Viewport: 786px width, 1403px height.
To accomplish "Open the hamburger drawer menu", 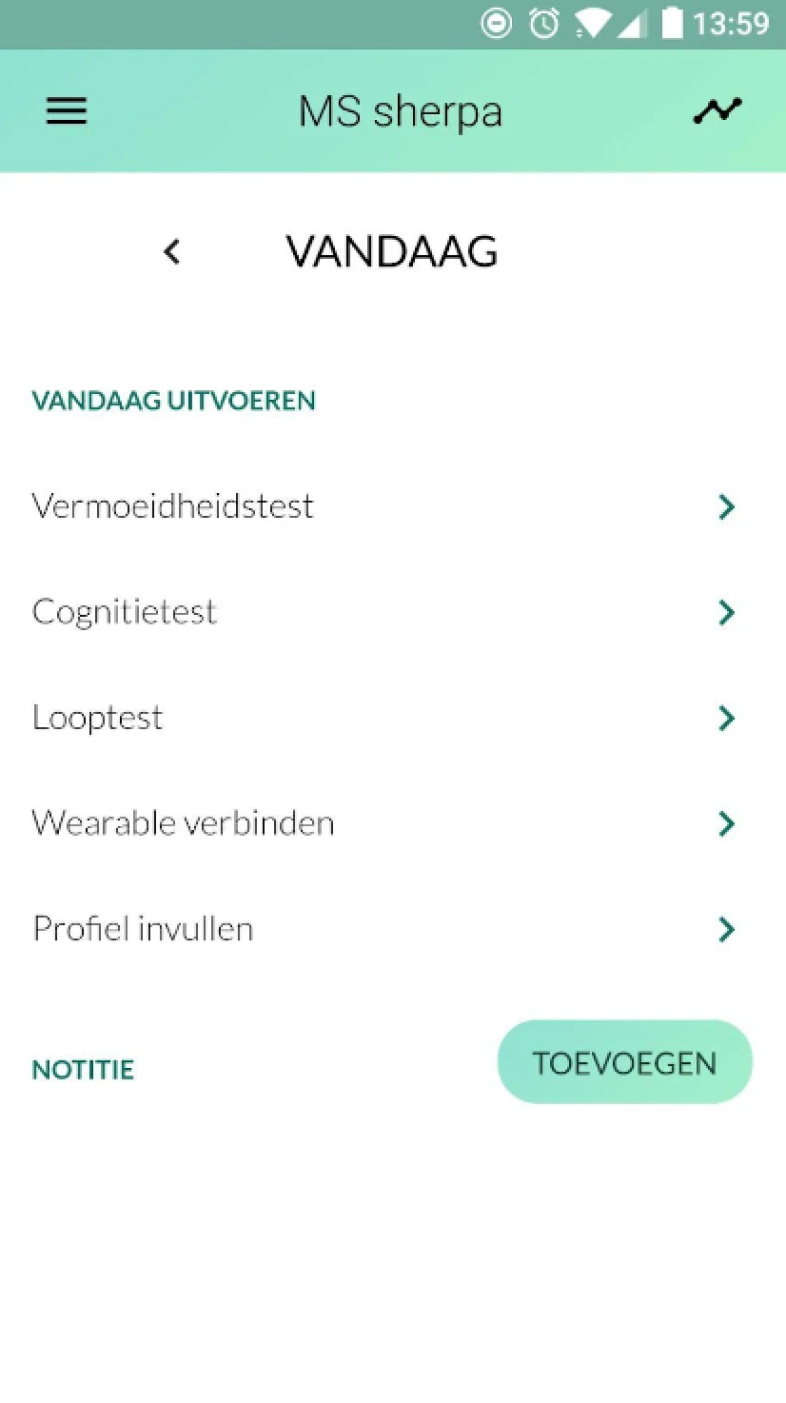I will [66, 111].
